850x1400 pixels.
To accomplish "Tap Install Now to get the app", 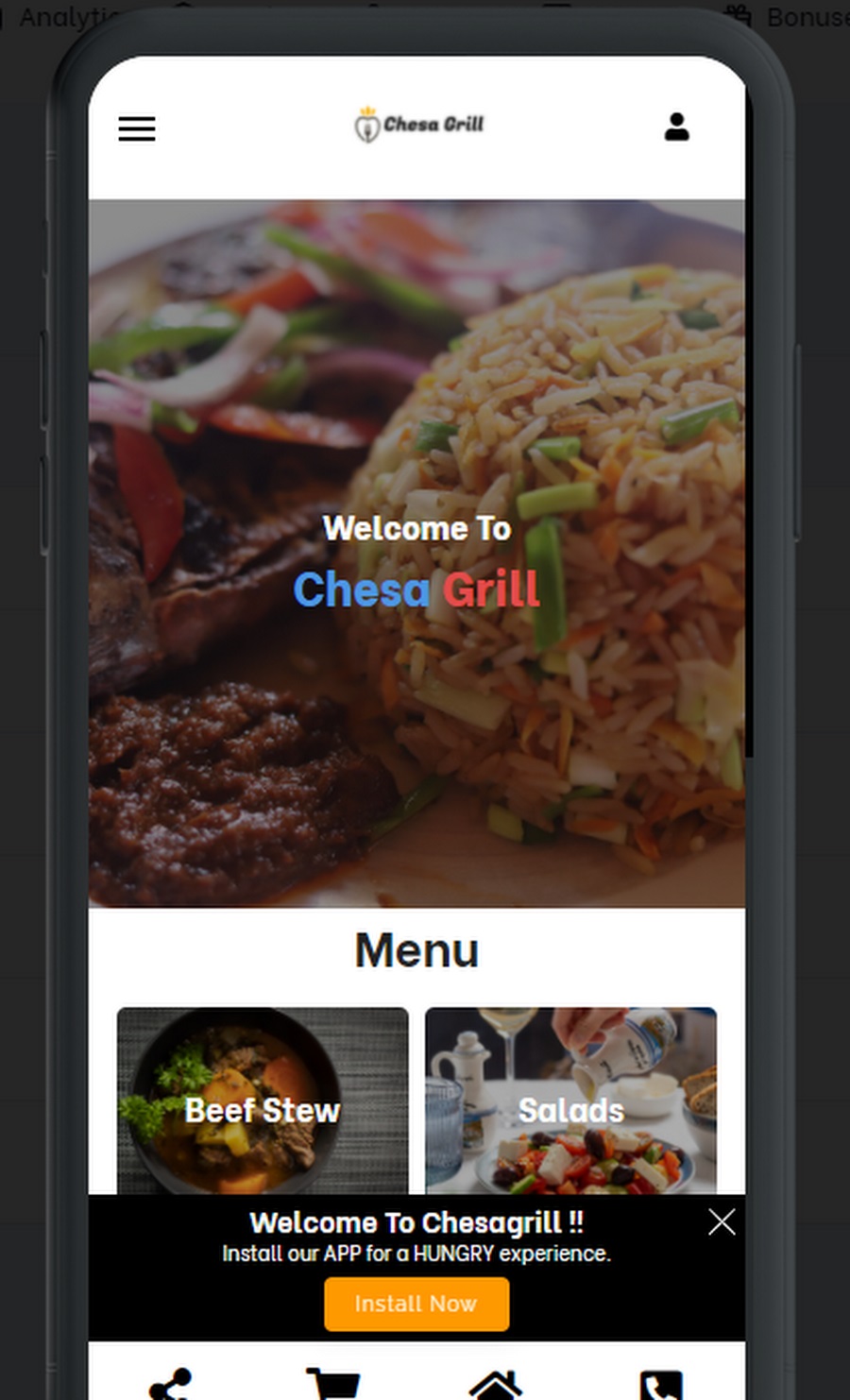I will tap(416, 1304).
